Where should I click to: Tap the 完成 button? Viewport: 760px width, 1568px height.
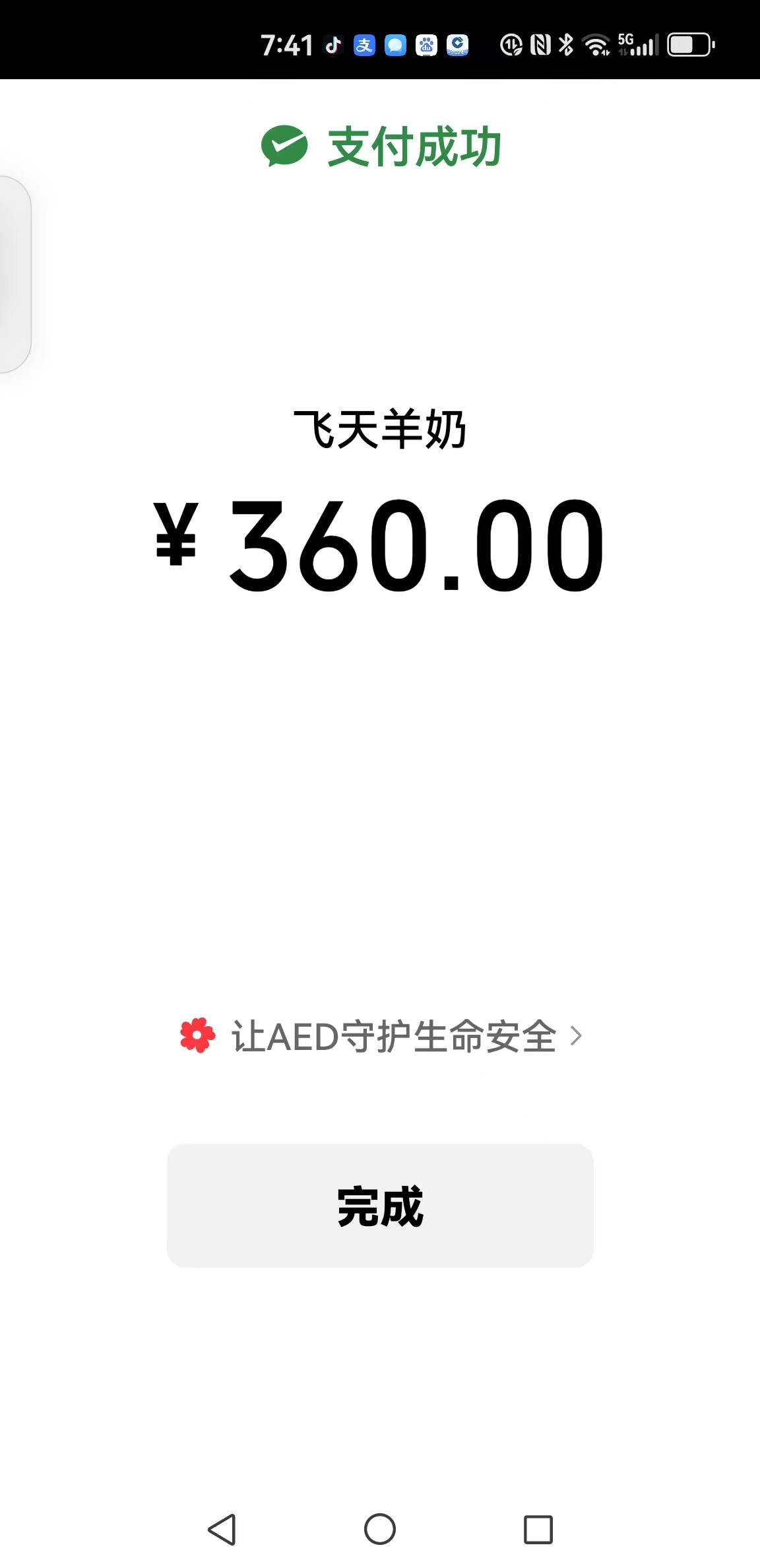380,1205
